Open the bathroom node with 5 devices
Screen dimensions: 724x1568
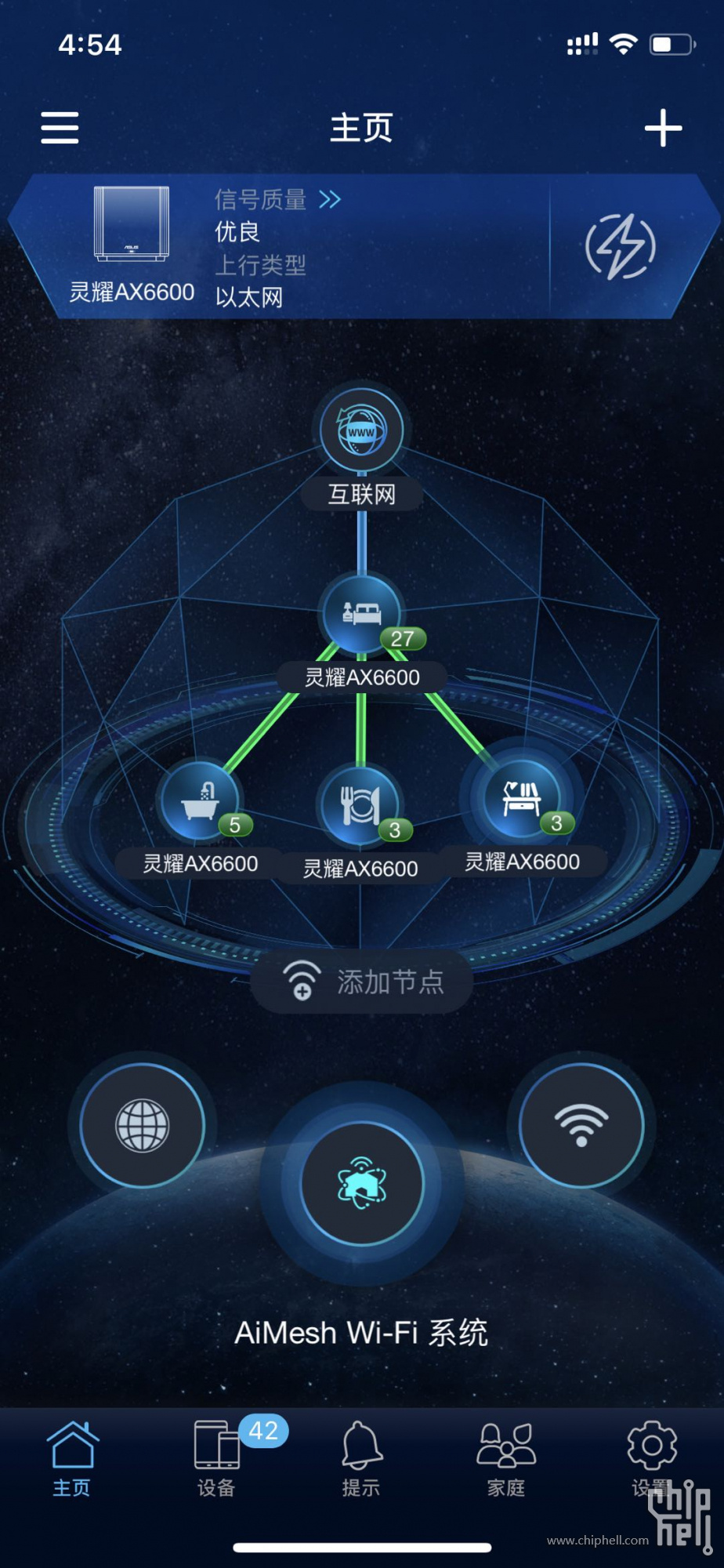pyautogui.click(x=199, y=801)
